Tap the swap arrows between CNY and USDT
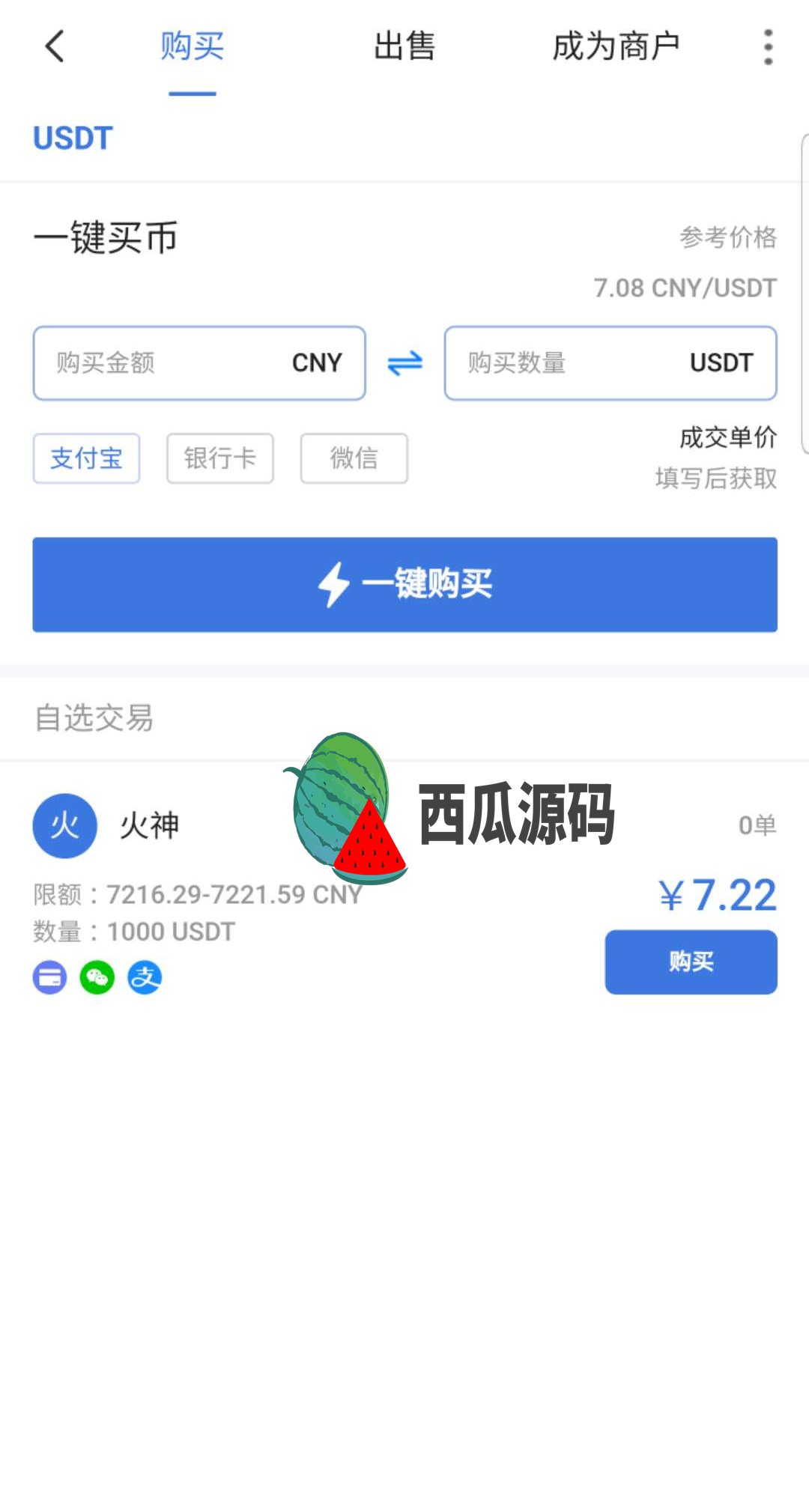 tap(405, 364)
